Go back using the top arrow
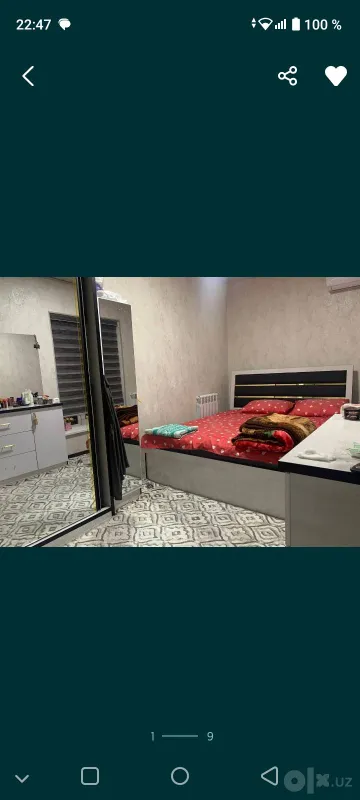This screenshot has width=360, height=800. click(28, 76)
